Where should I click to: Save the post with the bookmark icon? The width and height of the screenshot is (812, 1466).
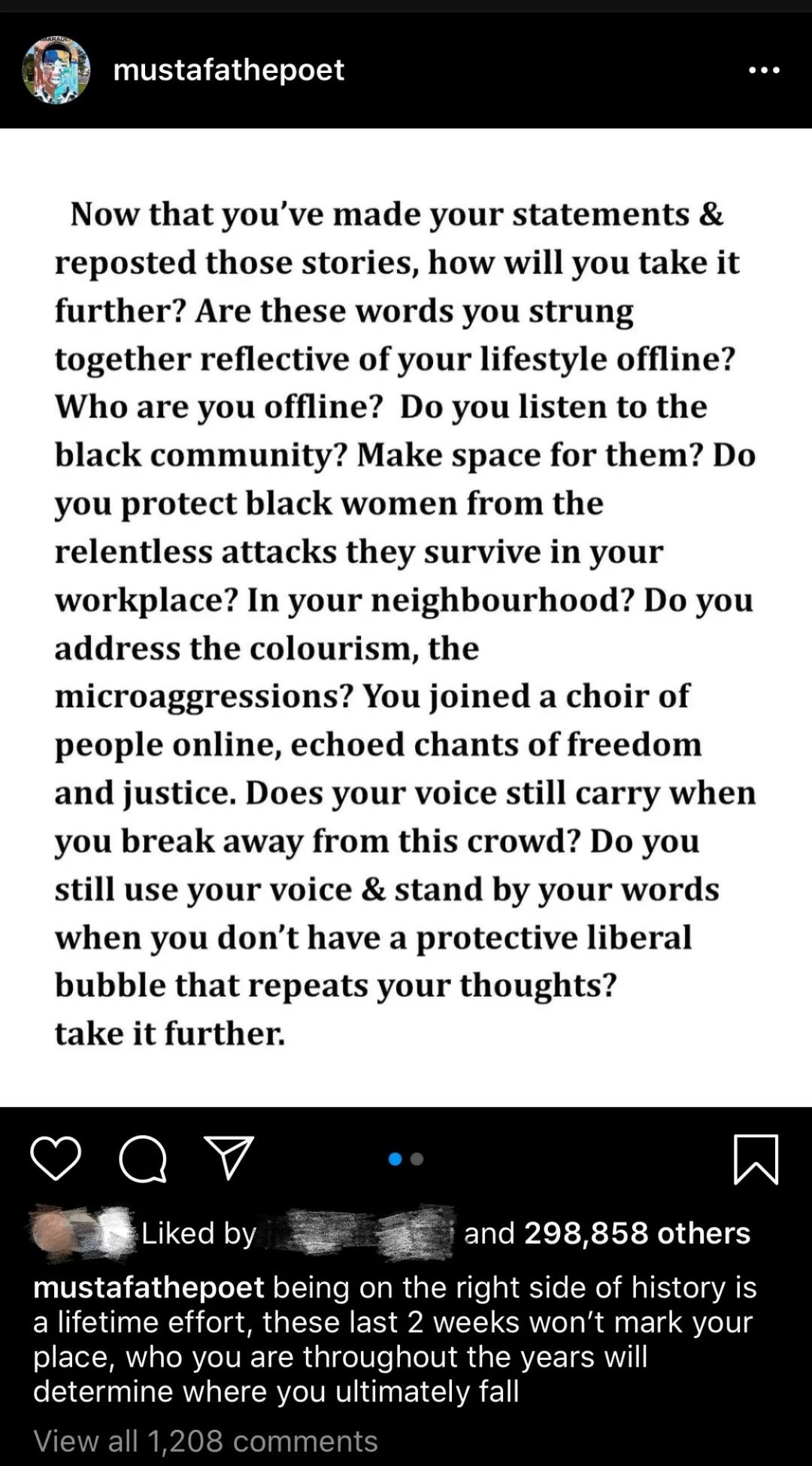coord(755,1158)
